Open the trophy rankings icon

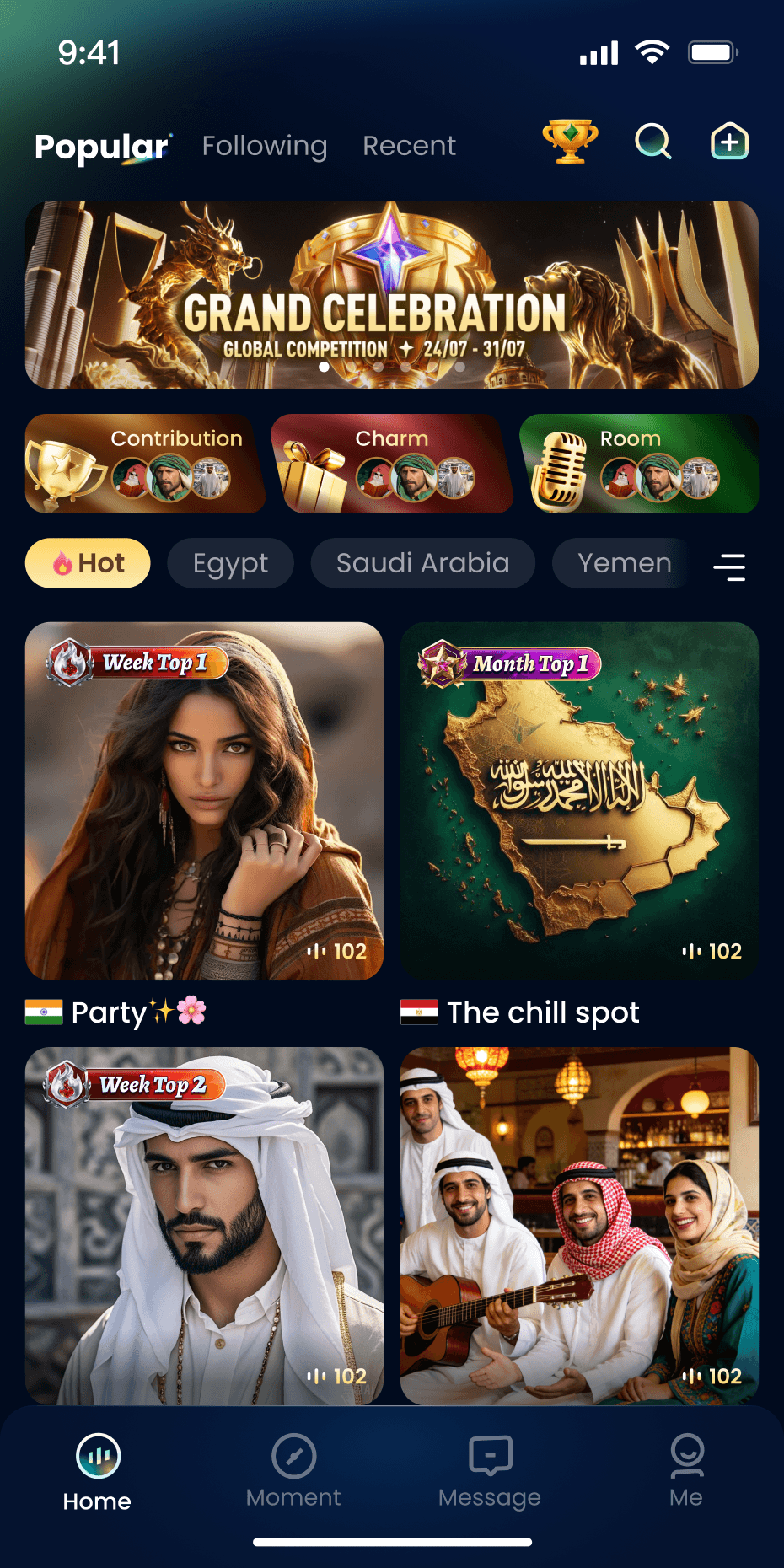(570, 142)
